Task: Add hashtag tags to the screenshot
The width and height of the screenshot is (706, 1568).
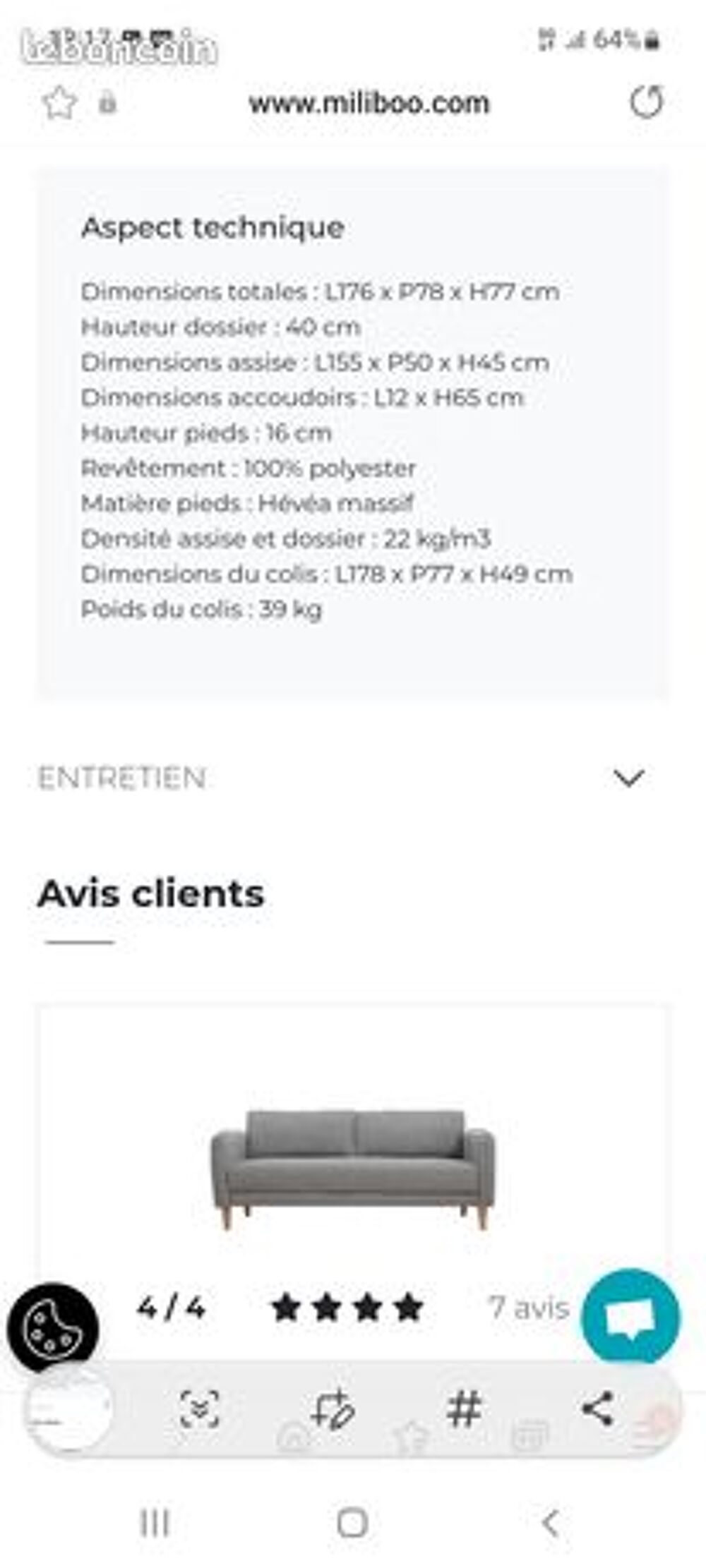Action: pyautogui.click(x=465, y=1409)
